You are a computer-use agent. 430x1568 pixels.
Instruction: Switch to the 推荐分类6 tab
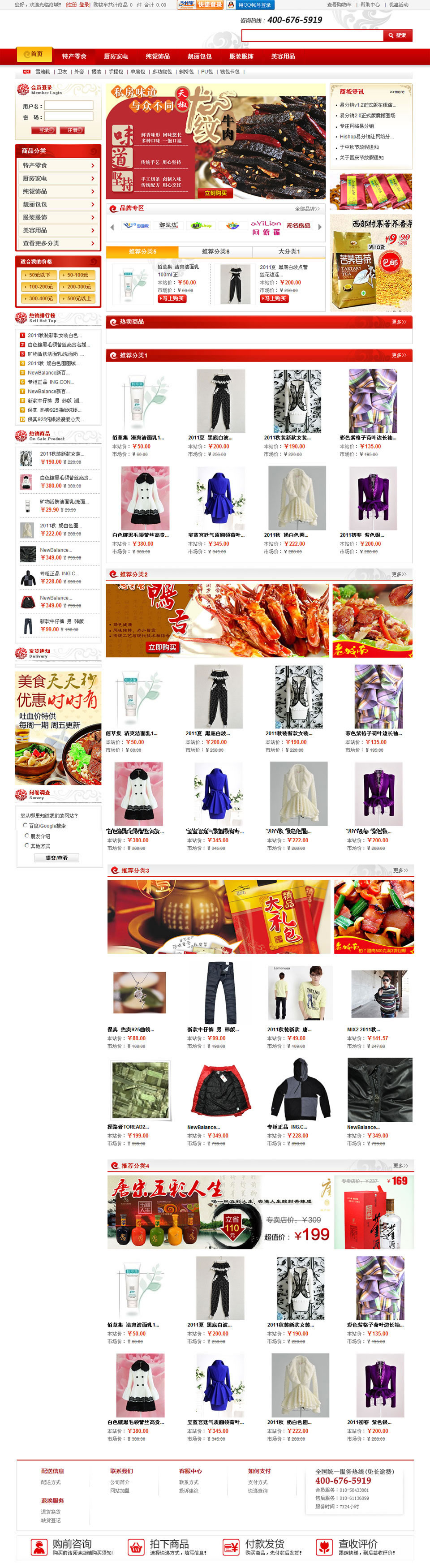tap(215, 251)
